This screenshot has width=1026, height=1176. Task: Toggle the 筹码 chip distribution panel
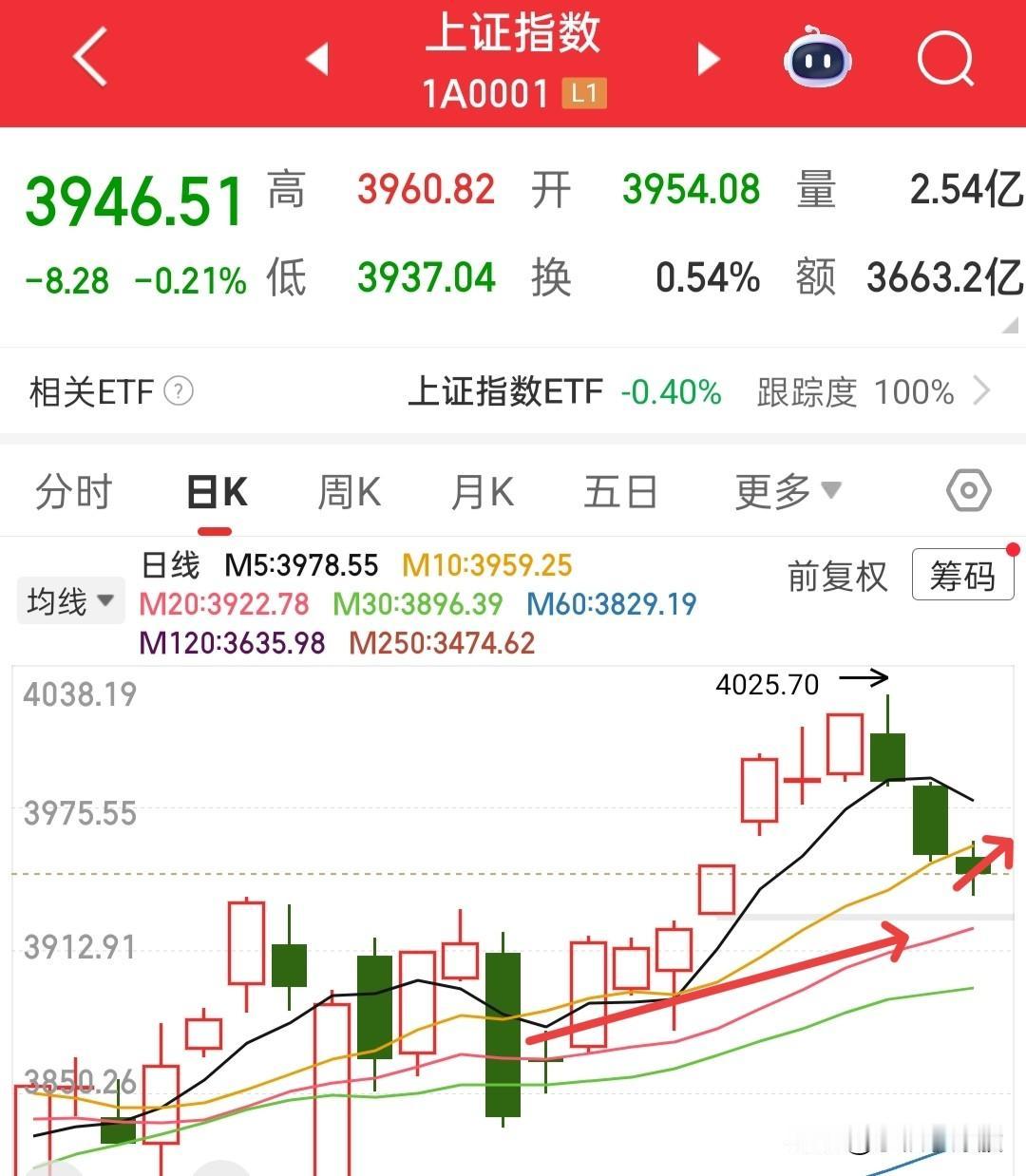[962, 577]
